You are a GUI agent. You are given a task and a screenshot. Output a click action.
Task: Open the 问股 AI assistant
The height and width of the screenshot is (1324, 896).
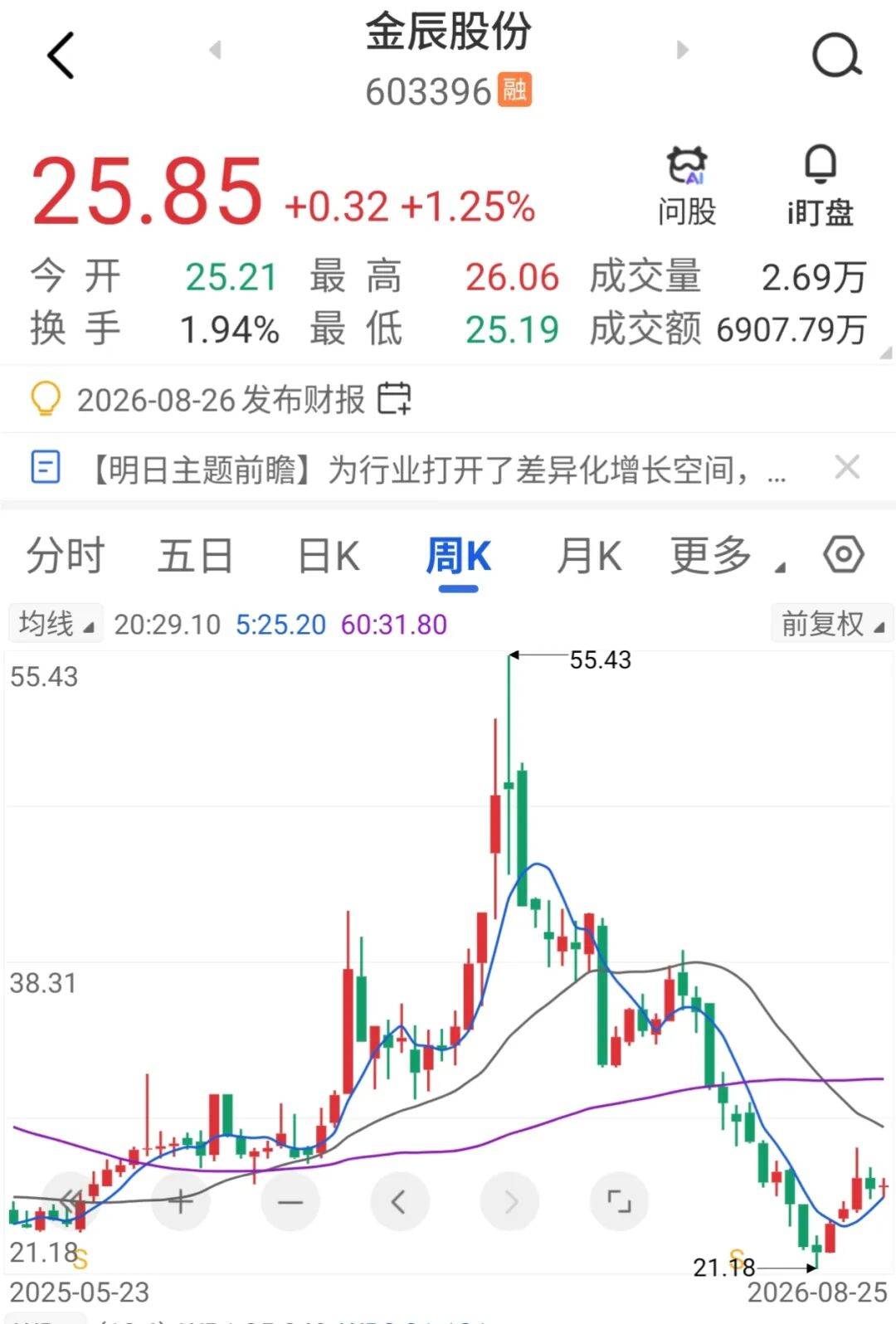[687, 187]
